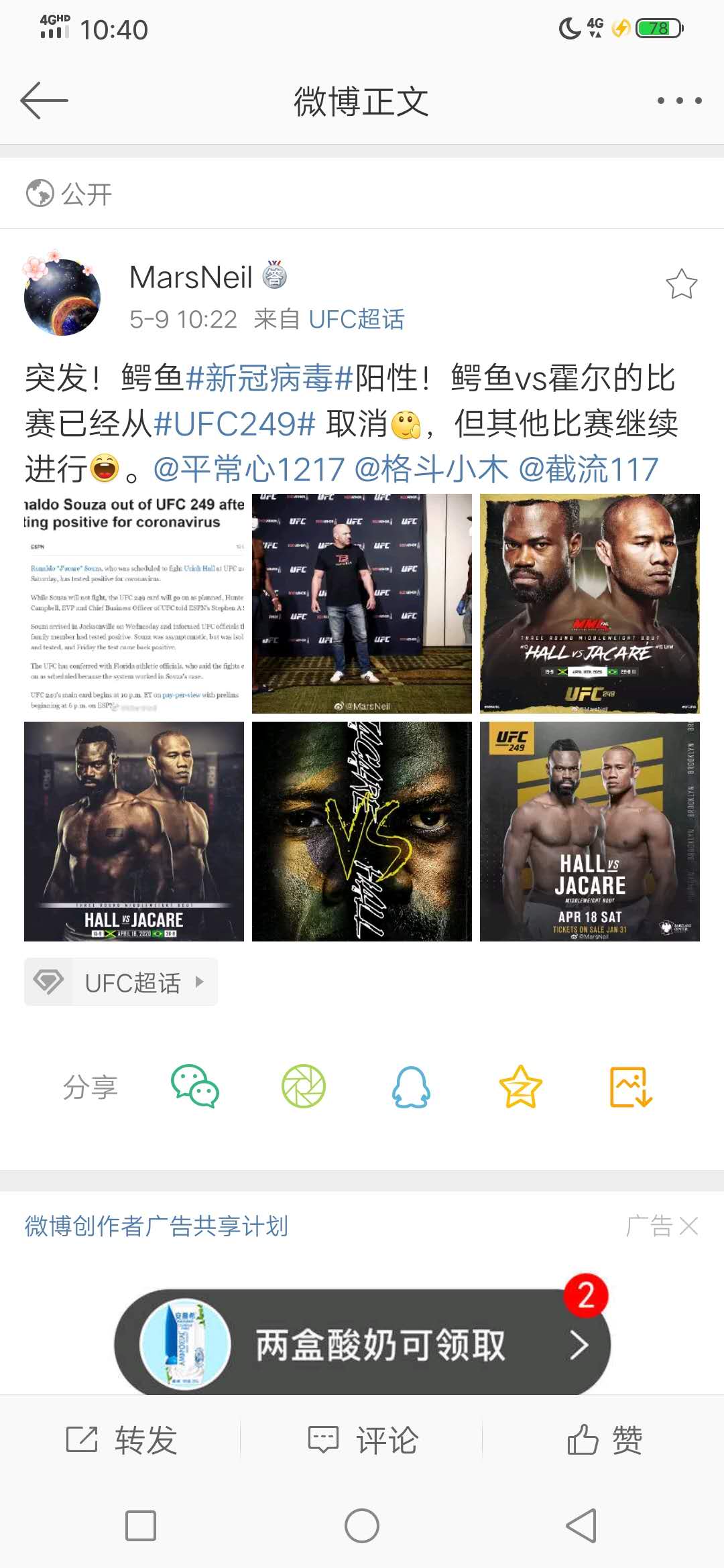Repost this Weibo via 转发
724x1568 pixels.
click(x=121, y=1439)
